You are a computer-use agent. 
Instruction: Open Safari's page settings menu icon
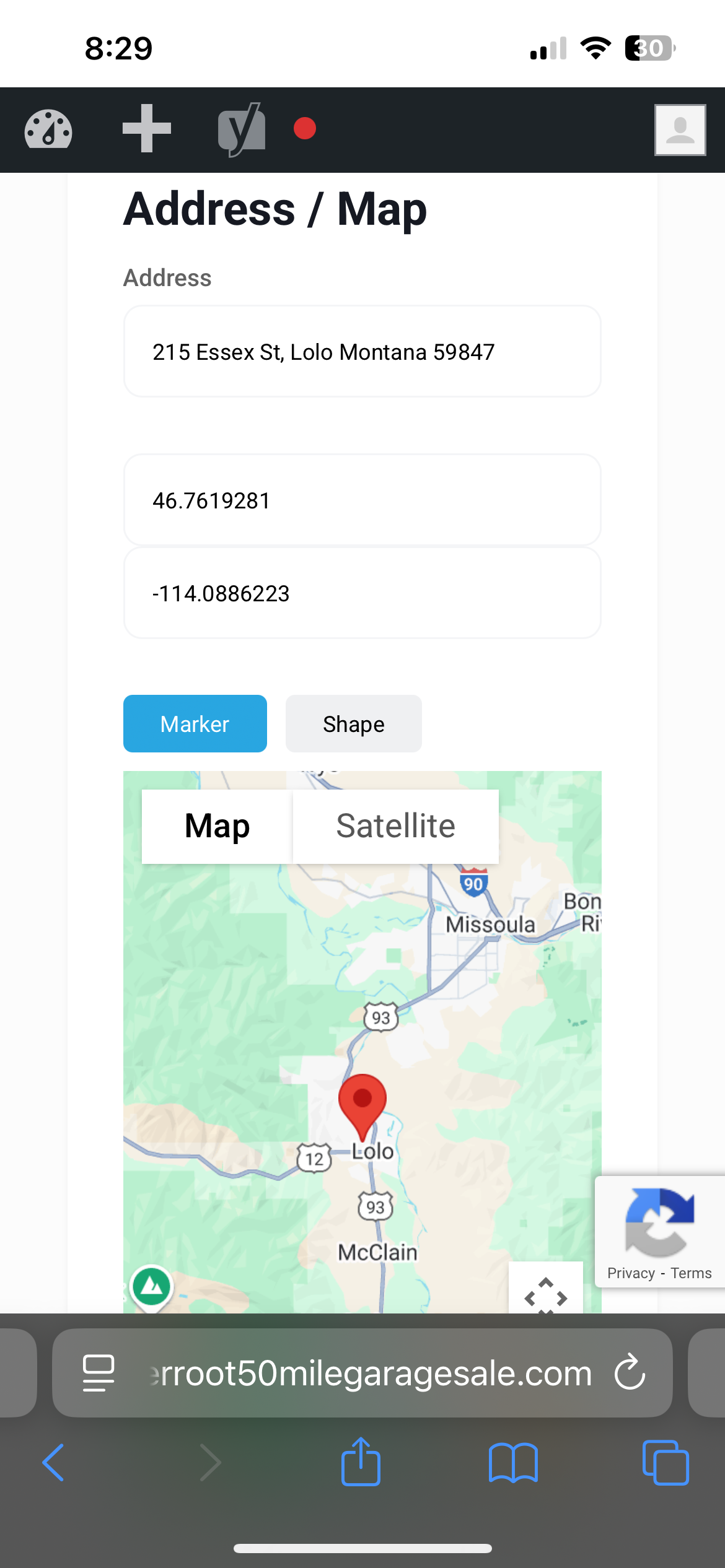[99, 1373]
